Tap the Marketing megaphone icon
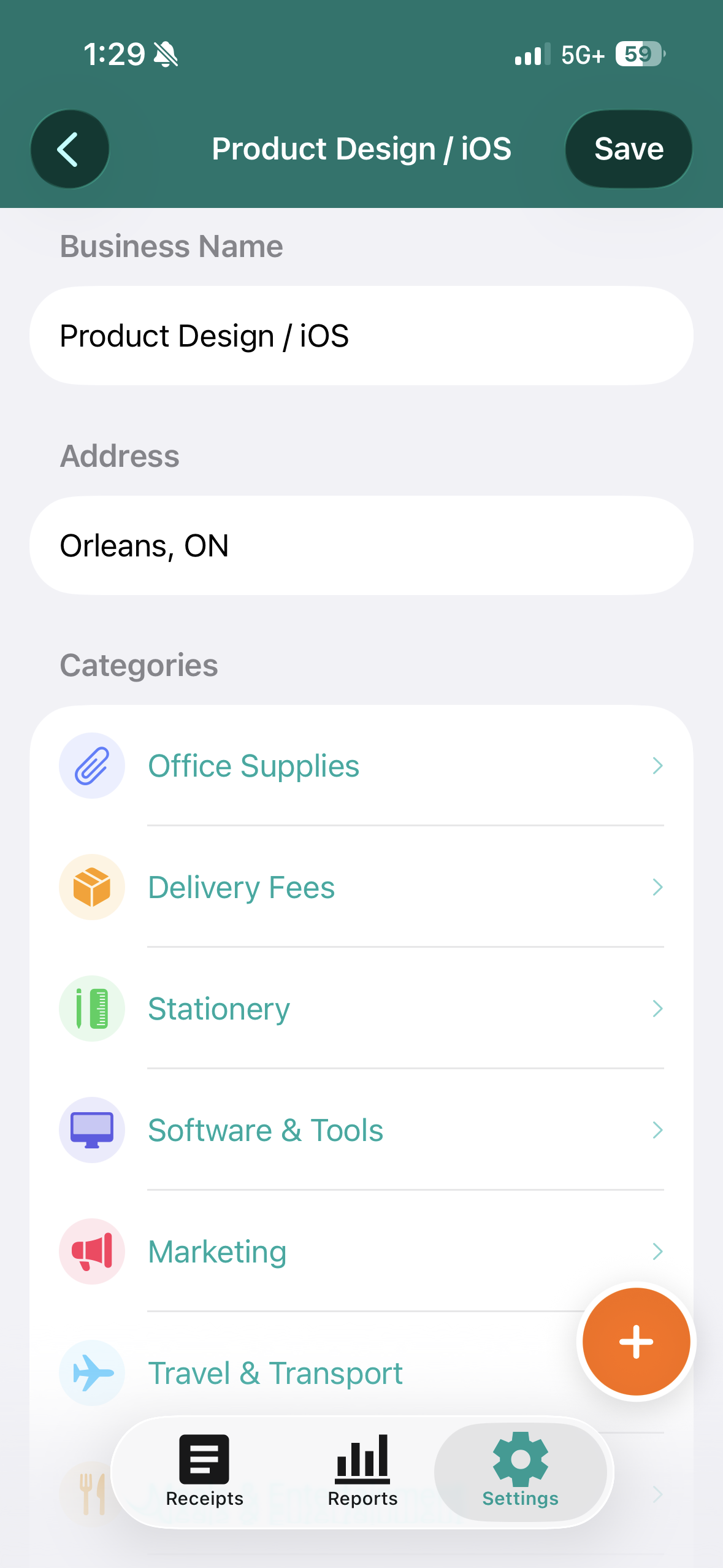Viewport: 723px width, 1568px height. (x=91, y=1251)
